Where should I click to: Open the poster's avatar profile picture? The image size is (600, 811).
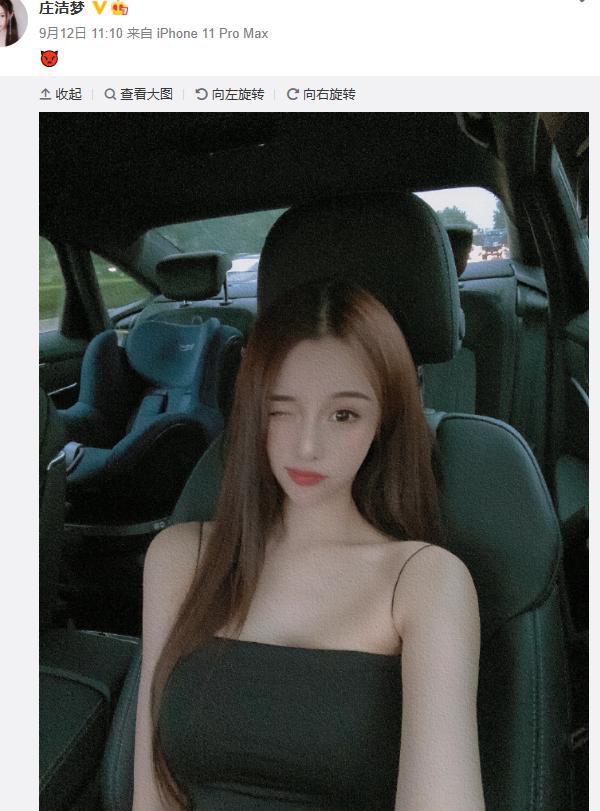(x=11, y=22)
